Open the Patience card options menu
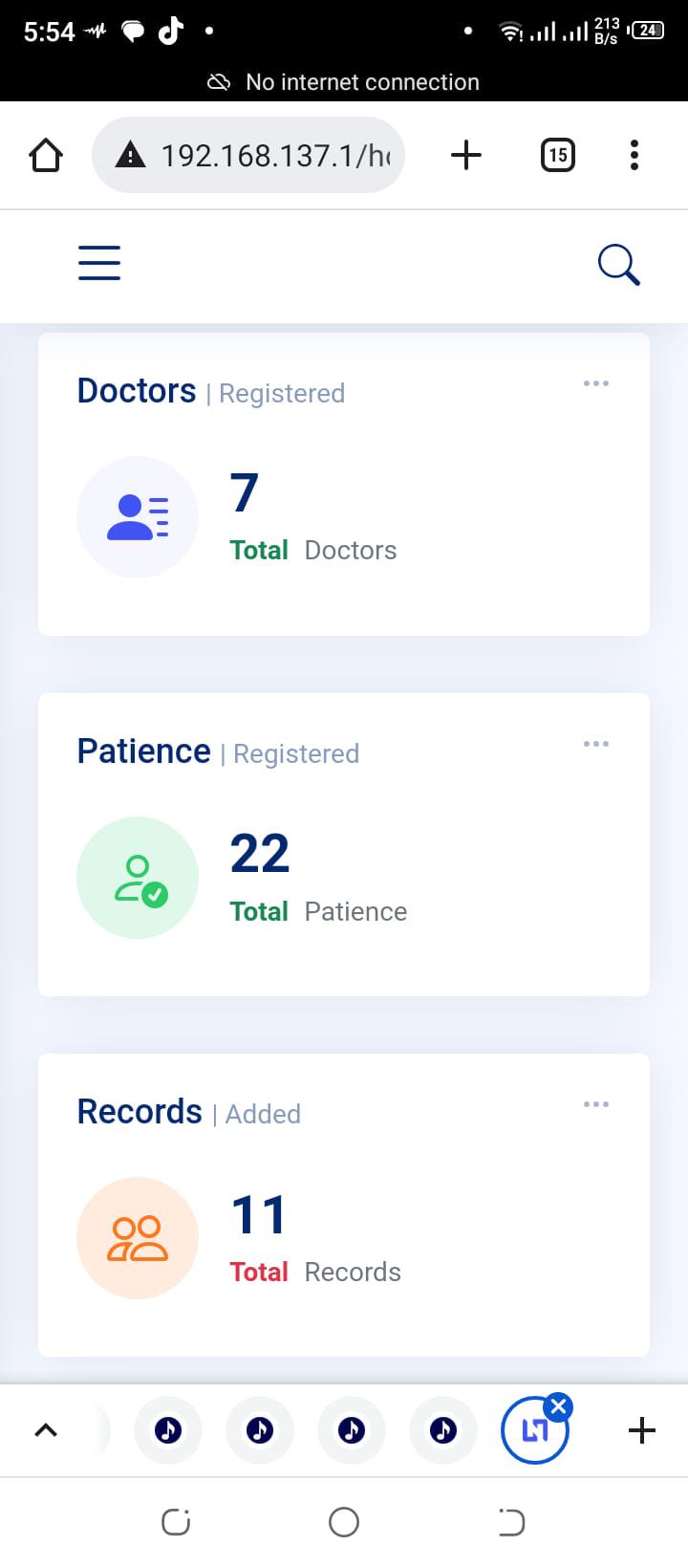The height and width of the screenshot is (1568, 688). 596,743
